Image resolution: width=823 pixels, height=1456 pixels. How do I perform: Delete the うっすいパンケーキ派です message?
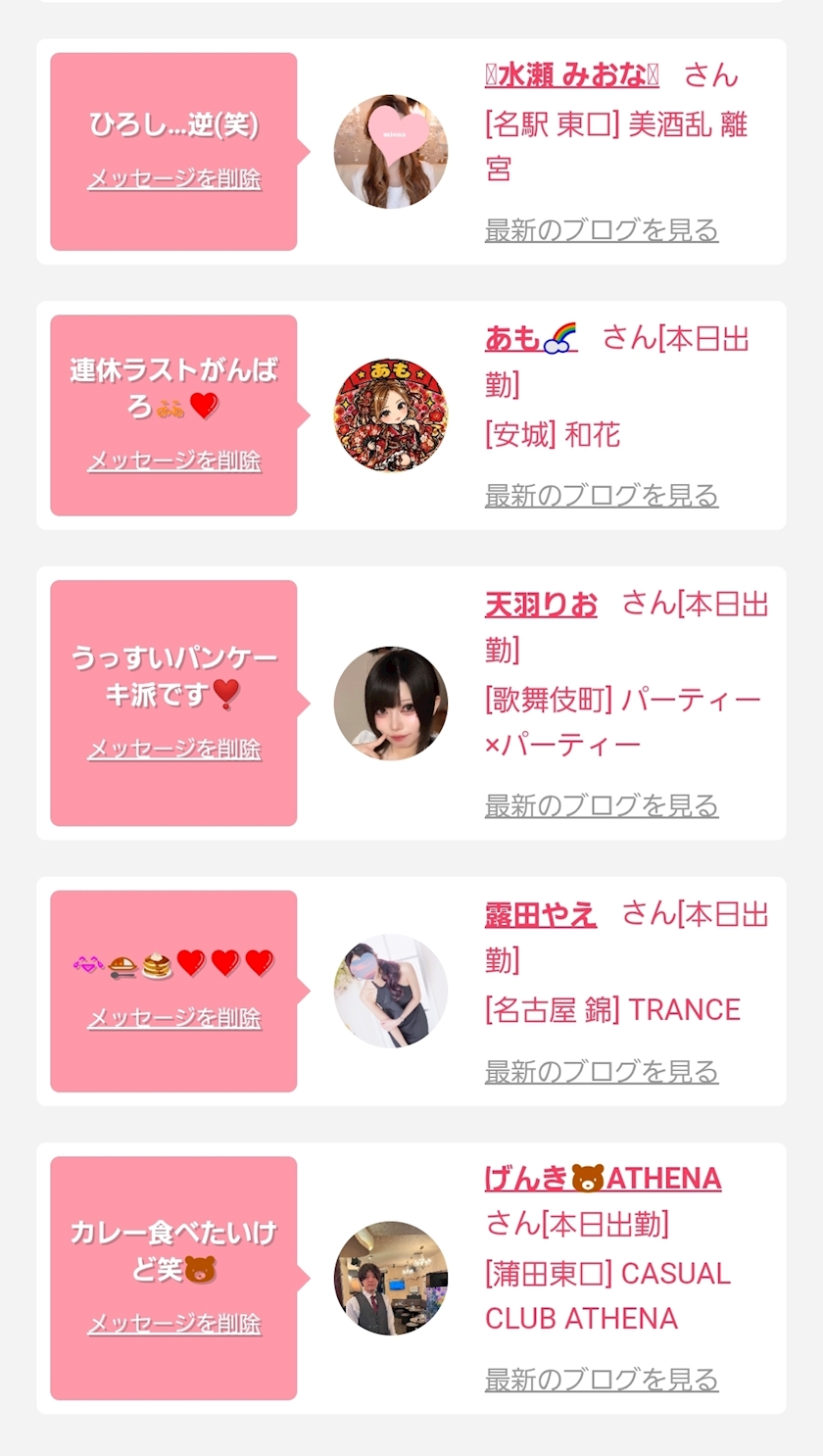click(x=174, y=750)
